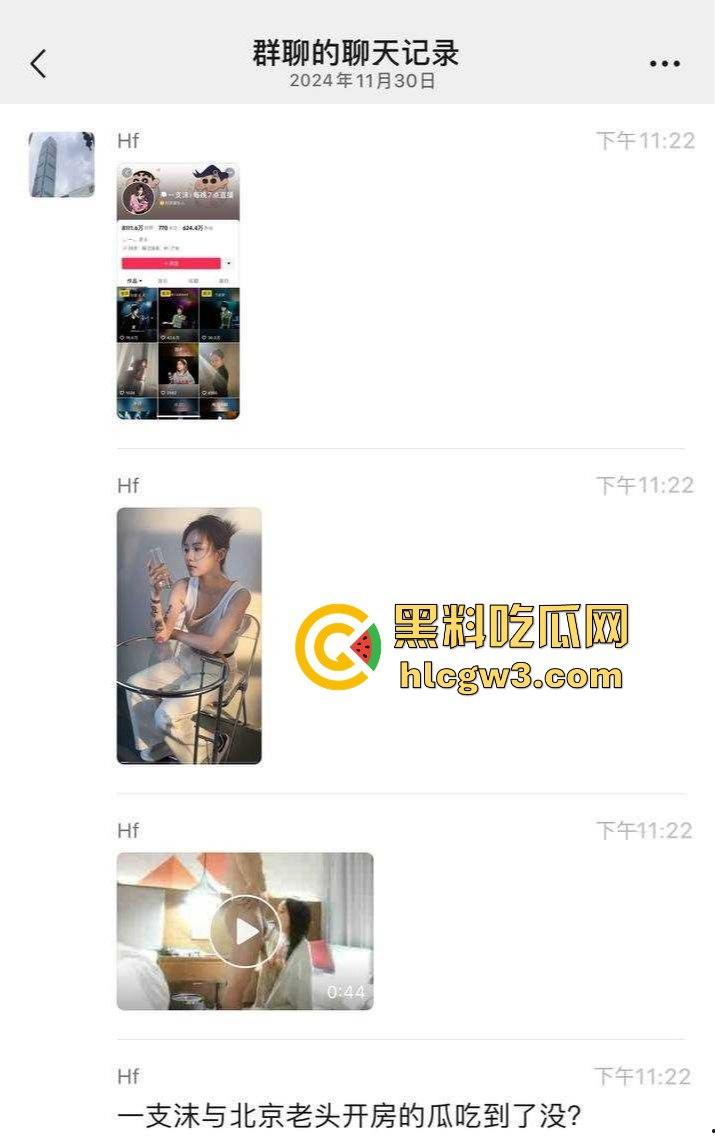This screenshot has height=1137, width=715.
Task: Tap Hf's avatar picture
Action: [x=61, y=165]
